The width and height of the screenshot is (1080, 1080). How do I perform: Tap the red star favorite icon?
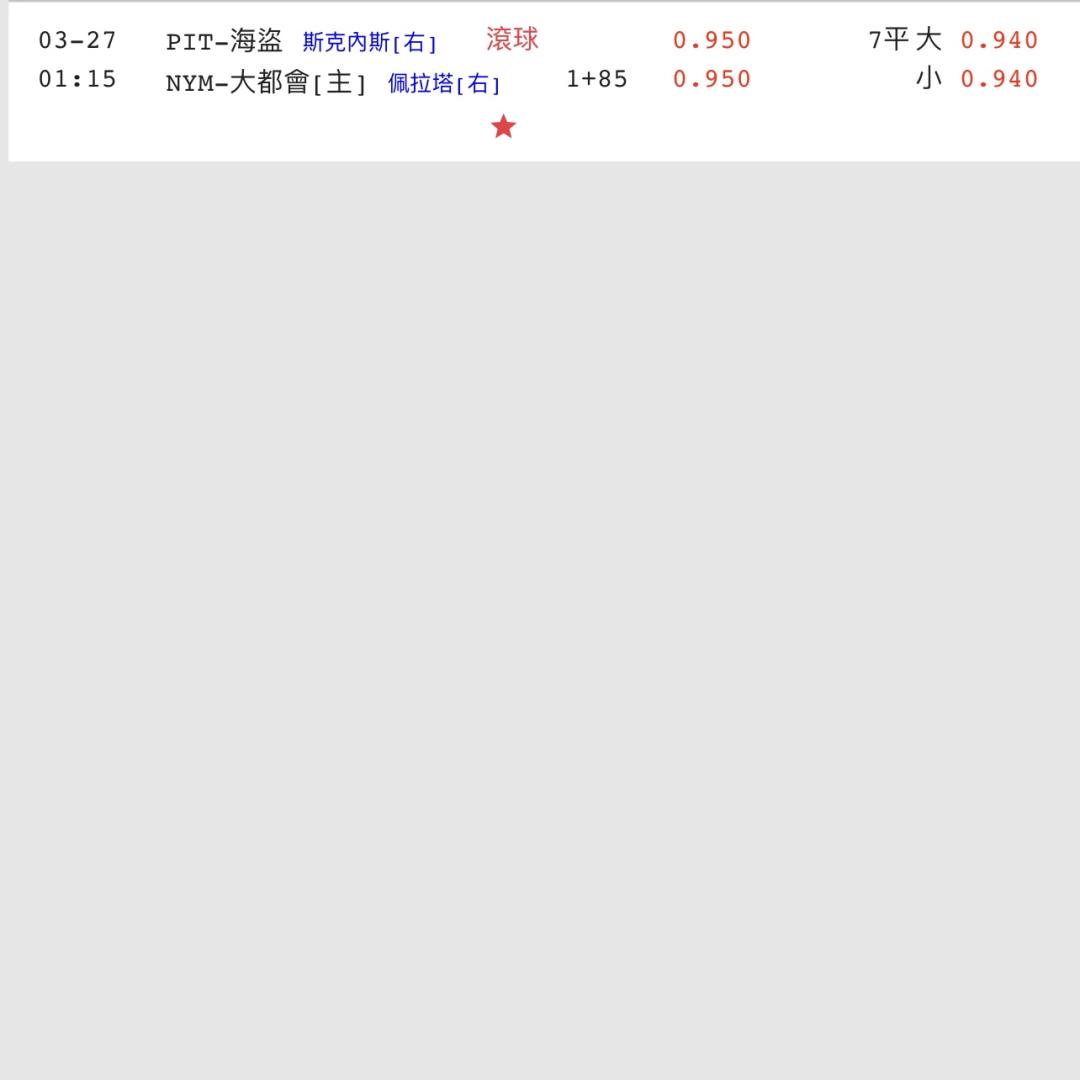pyautogui.click(x=503, y=127)
